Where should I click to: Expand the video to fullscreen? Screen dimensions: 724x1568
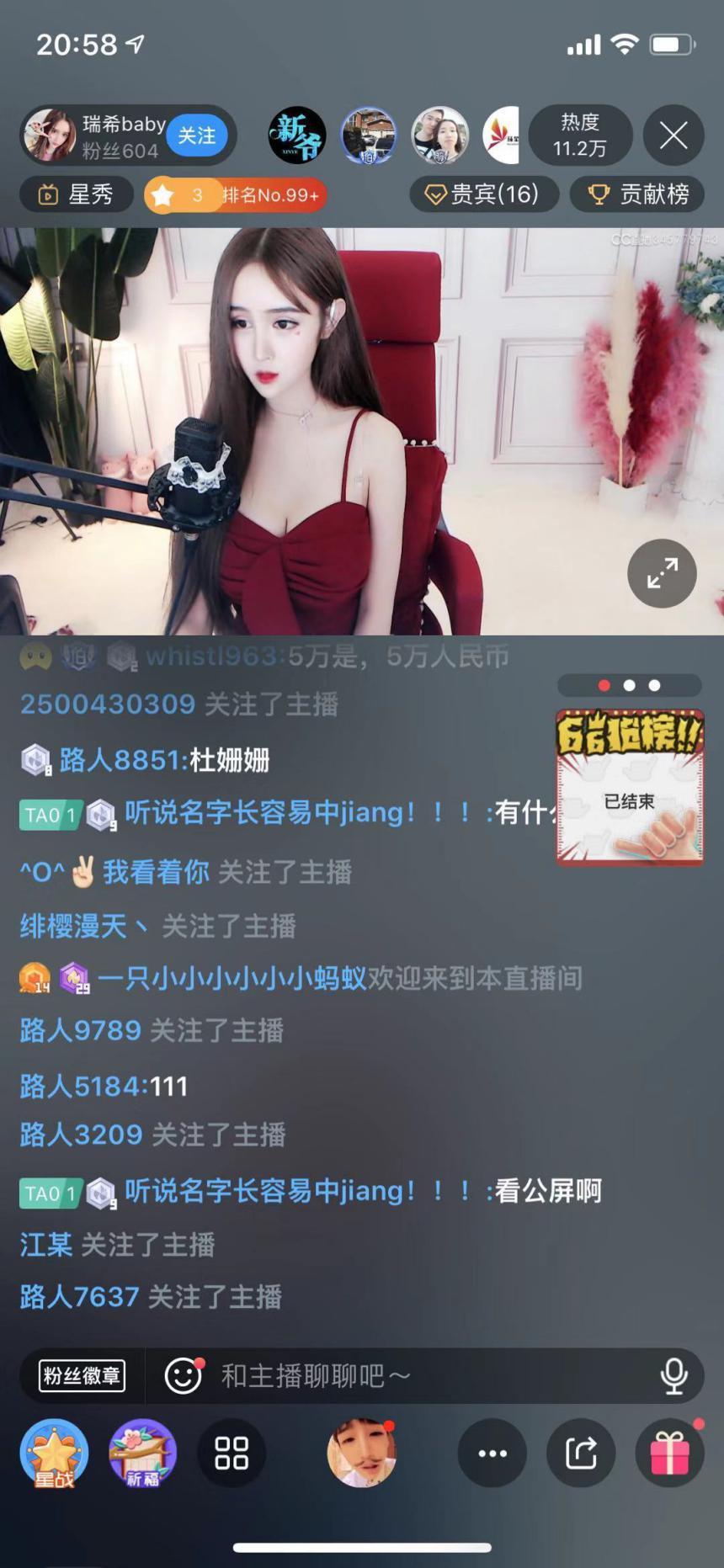(x=662, y=573)
